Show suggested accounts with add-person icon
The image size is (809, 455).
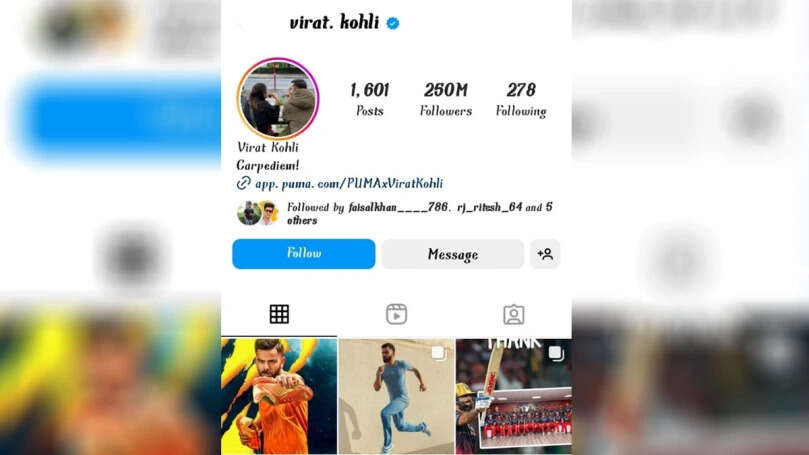point(545,254)
